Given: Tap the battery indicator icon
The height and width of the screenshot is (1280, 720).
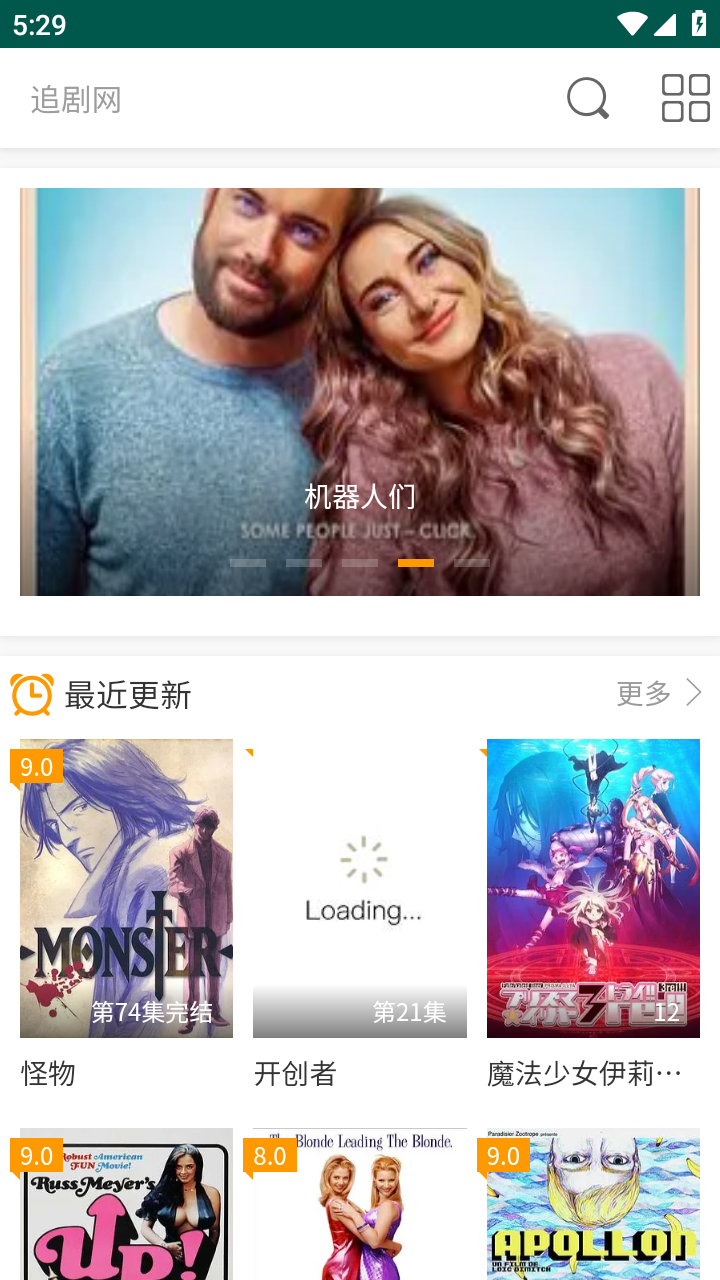Looking at the screenshot, I should coord(699,22).
